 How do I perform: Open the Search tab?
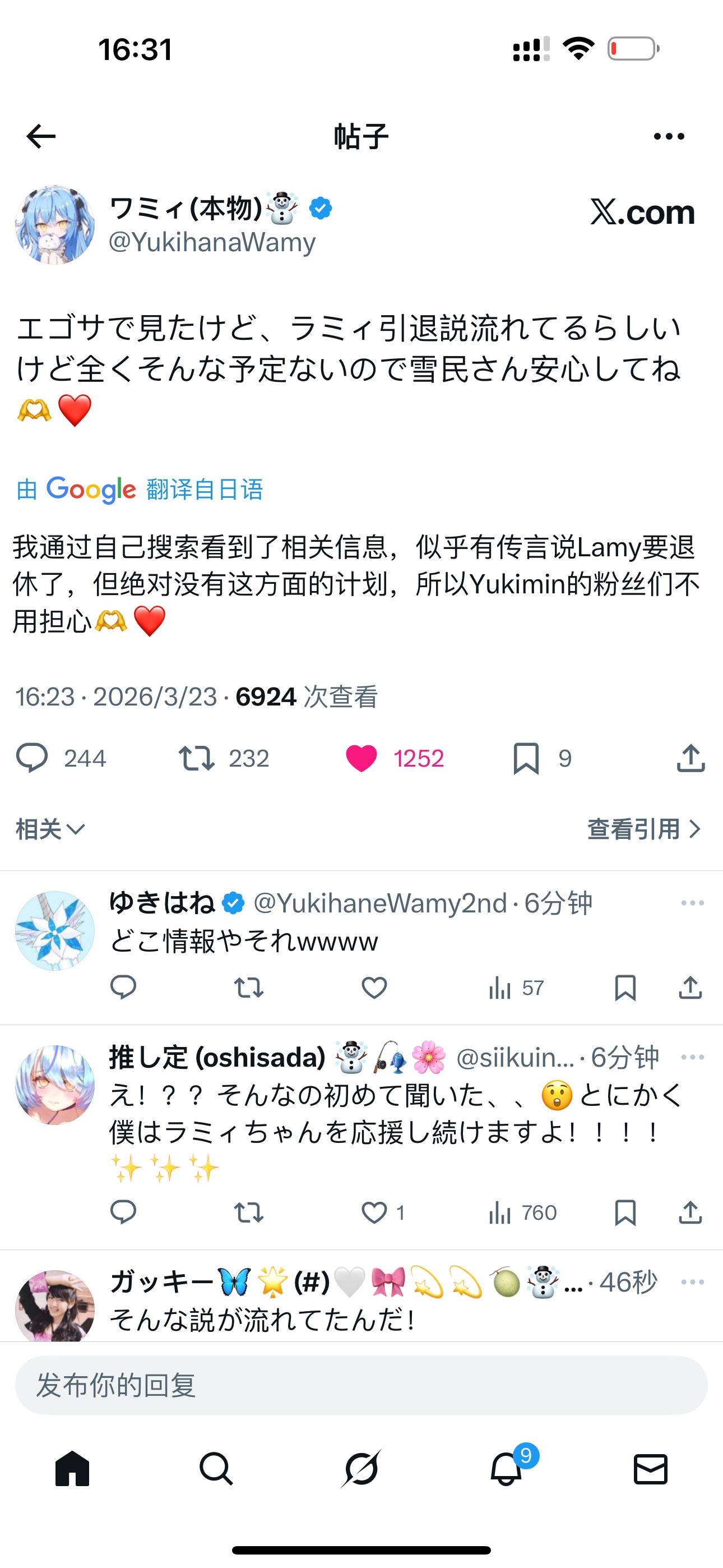point(217,1468)
